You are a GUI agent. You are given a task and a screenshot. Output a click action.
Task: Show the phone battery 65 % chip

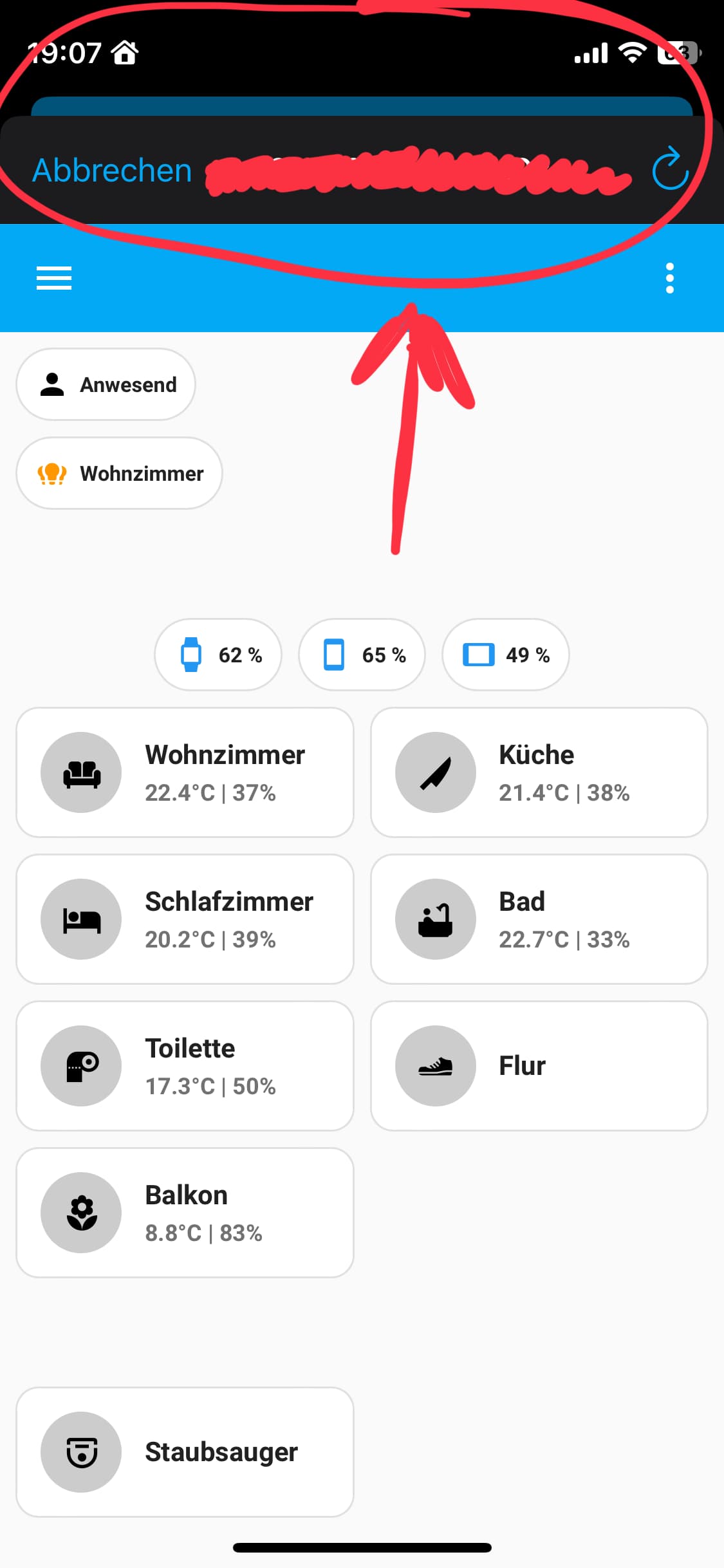coord(362,655)
